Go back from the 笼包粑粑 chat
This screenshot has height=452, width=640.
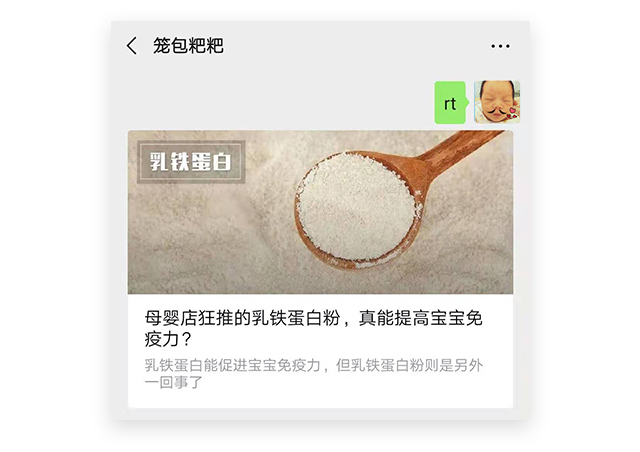(132, 46)
